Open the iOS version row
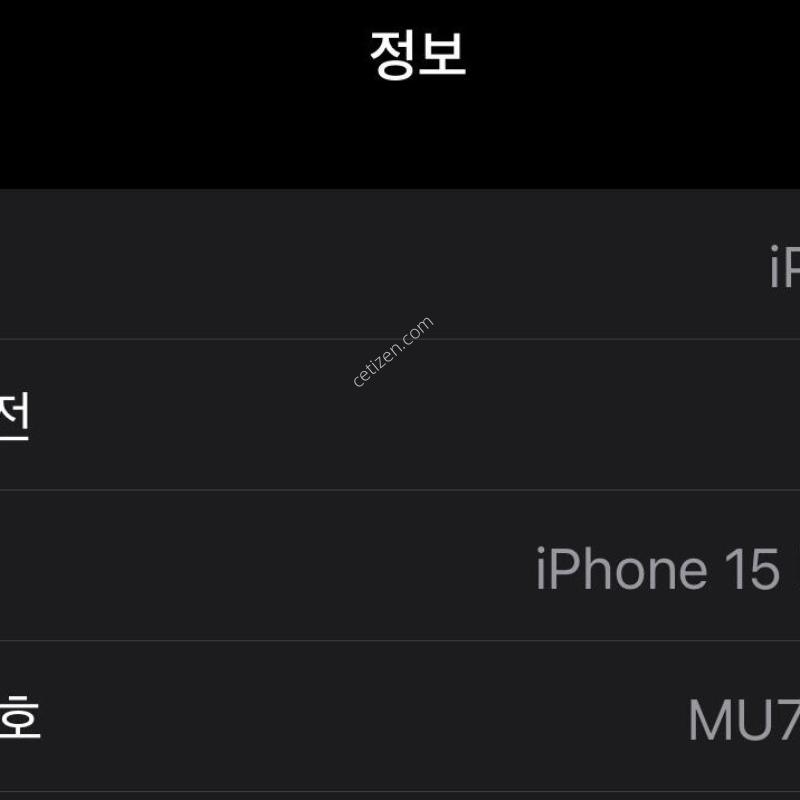Screen dimensions: 800x800 [400, 416]
